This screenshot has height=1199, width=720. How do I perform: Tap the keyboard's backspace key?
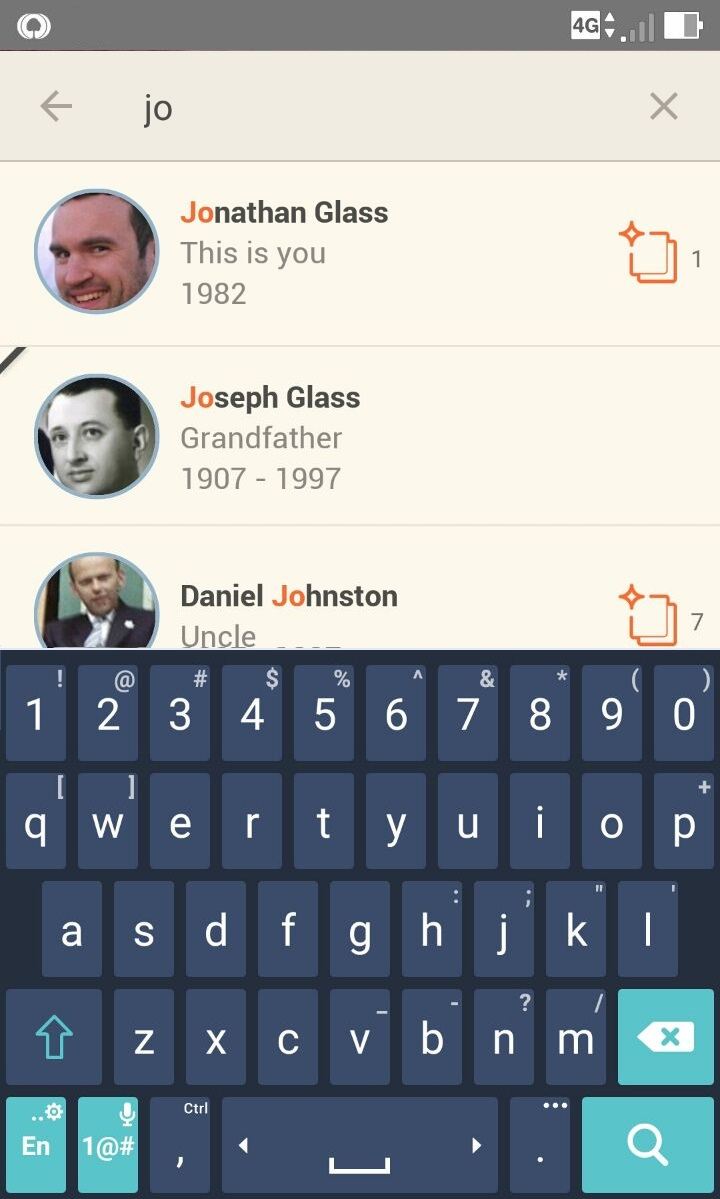[x=665, y=1037]
